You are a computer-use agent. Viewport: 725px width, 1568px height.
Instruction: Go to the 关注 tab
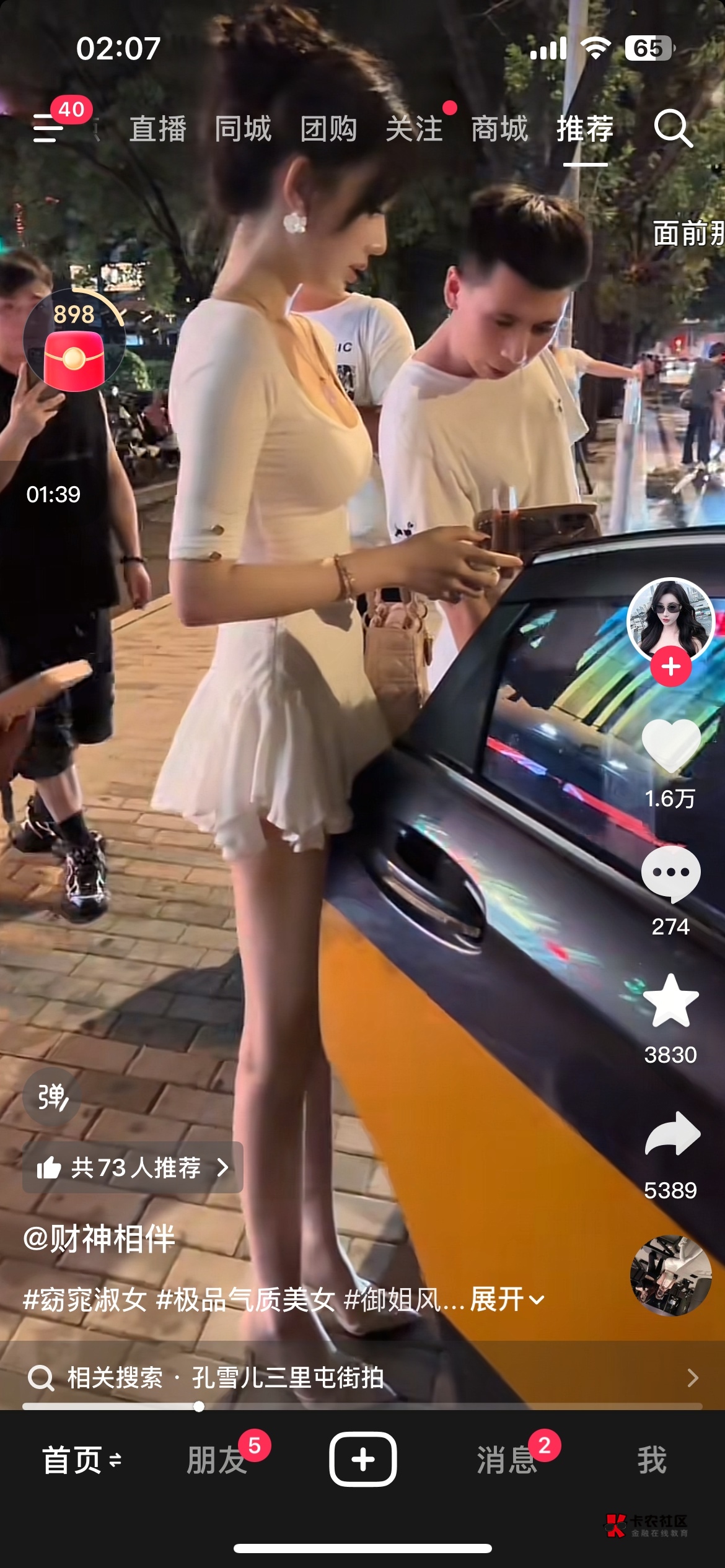click(414, 129)
